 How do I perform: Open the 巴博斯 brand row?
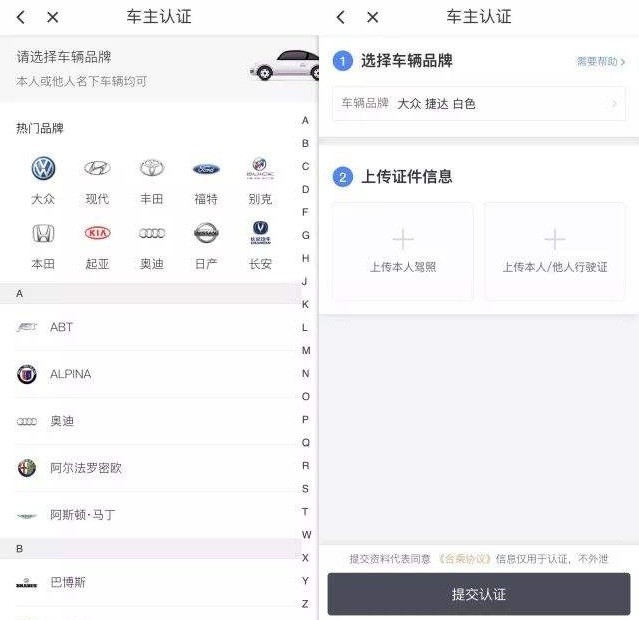pyautogui.click(x=150, y=582)
